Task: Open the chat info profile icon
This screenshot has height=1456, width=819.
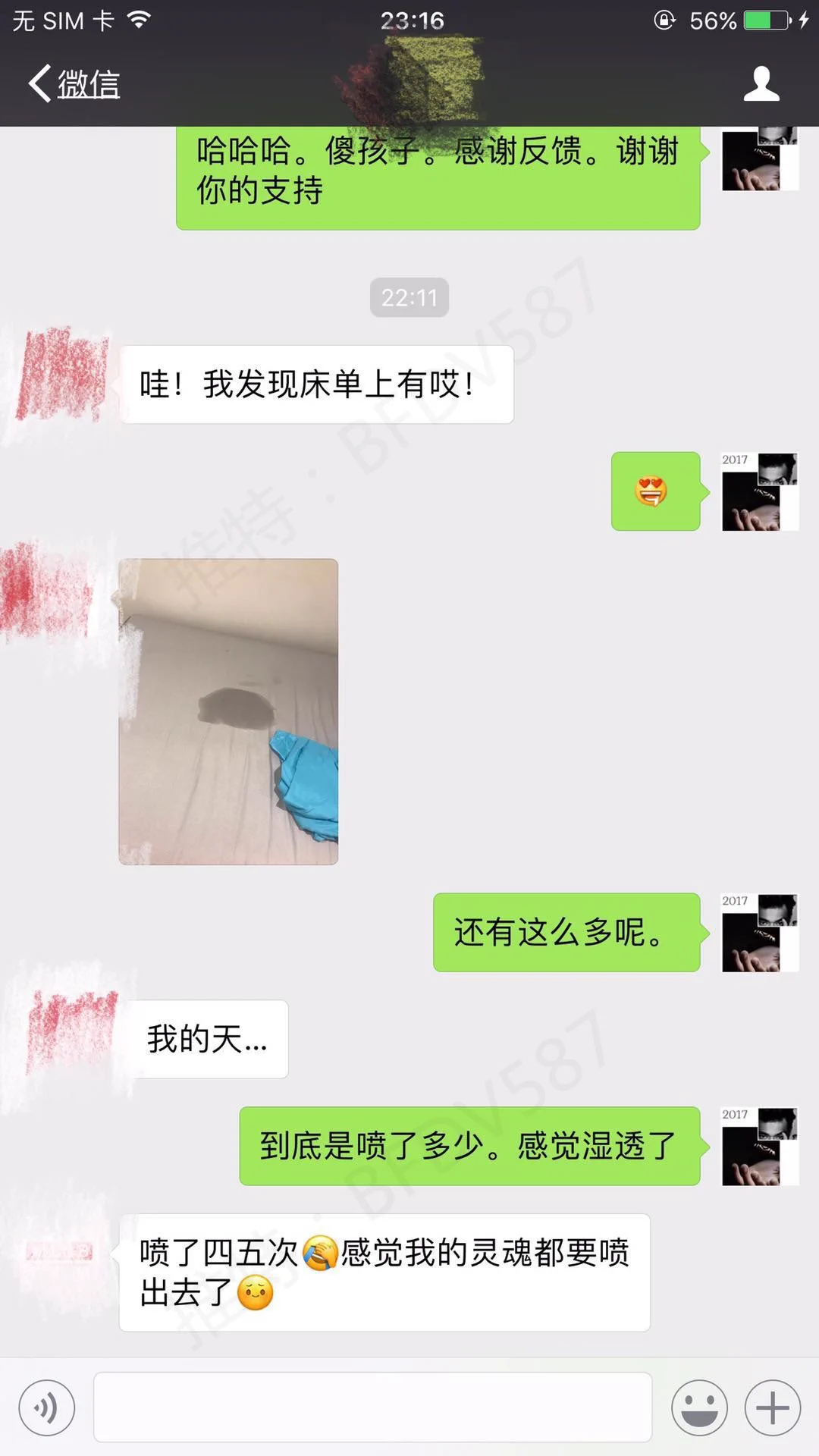Action: [x=761, y=83]
